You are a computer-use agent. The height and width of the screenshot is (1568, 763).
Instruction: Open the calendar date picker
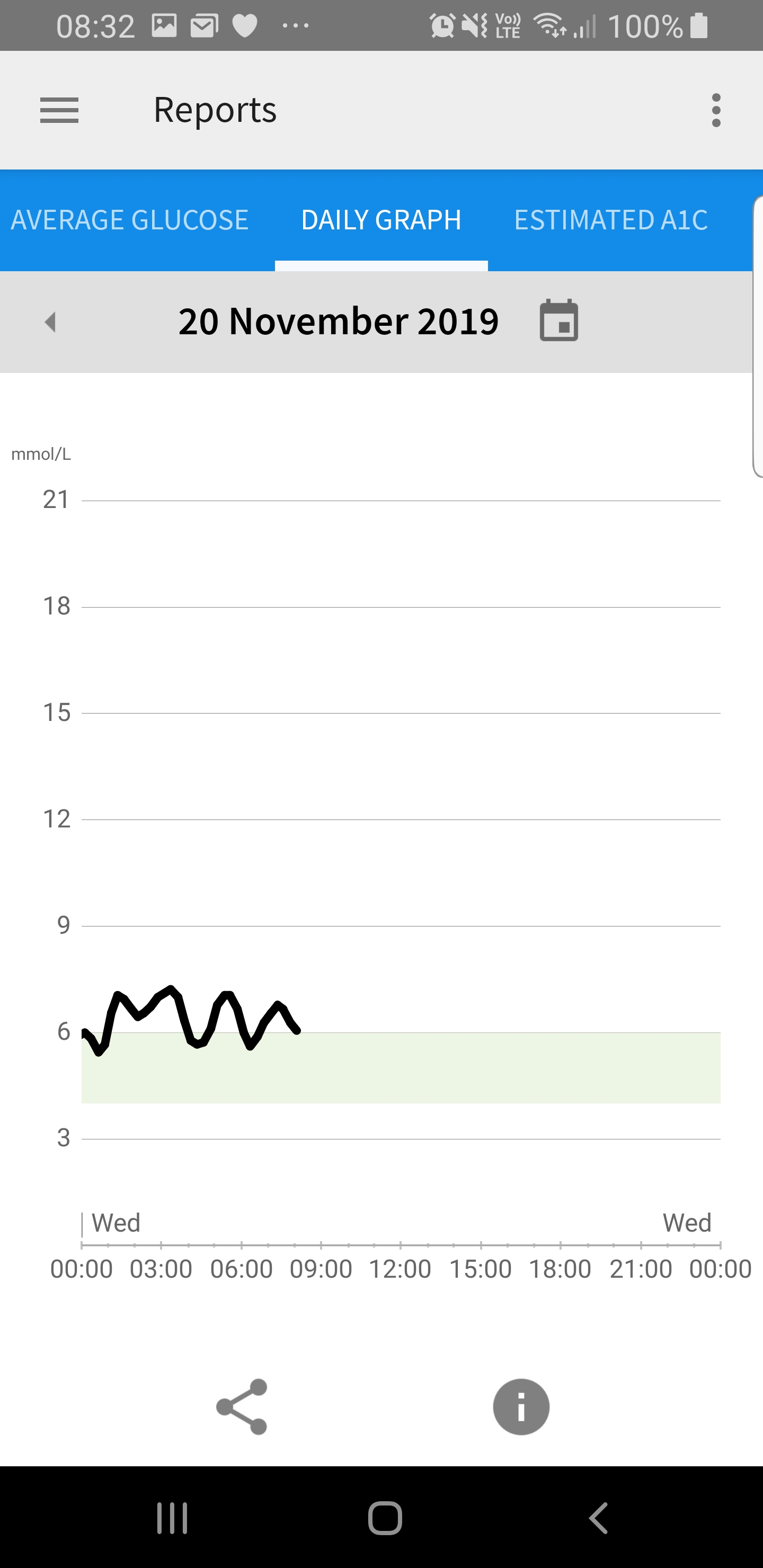tap(558, 320)
